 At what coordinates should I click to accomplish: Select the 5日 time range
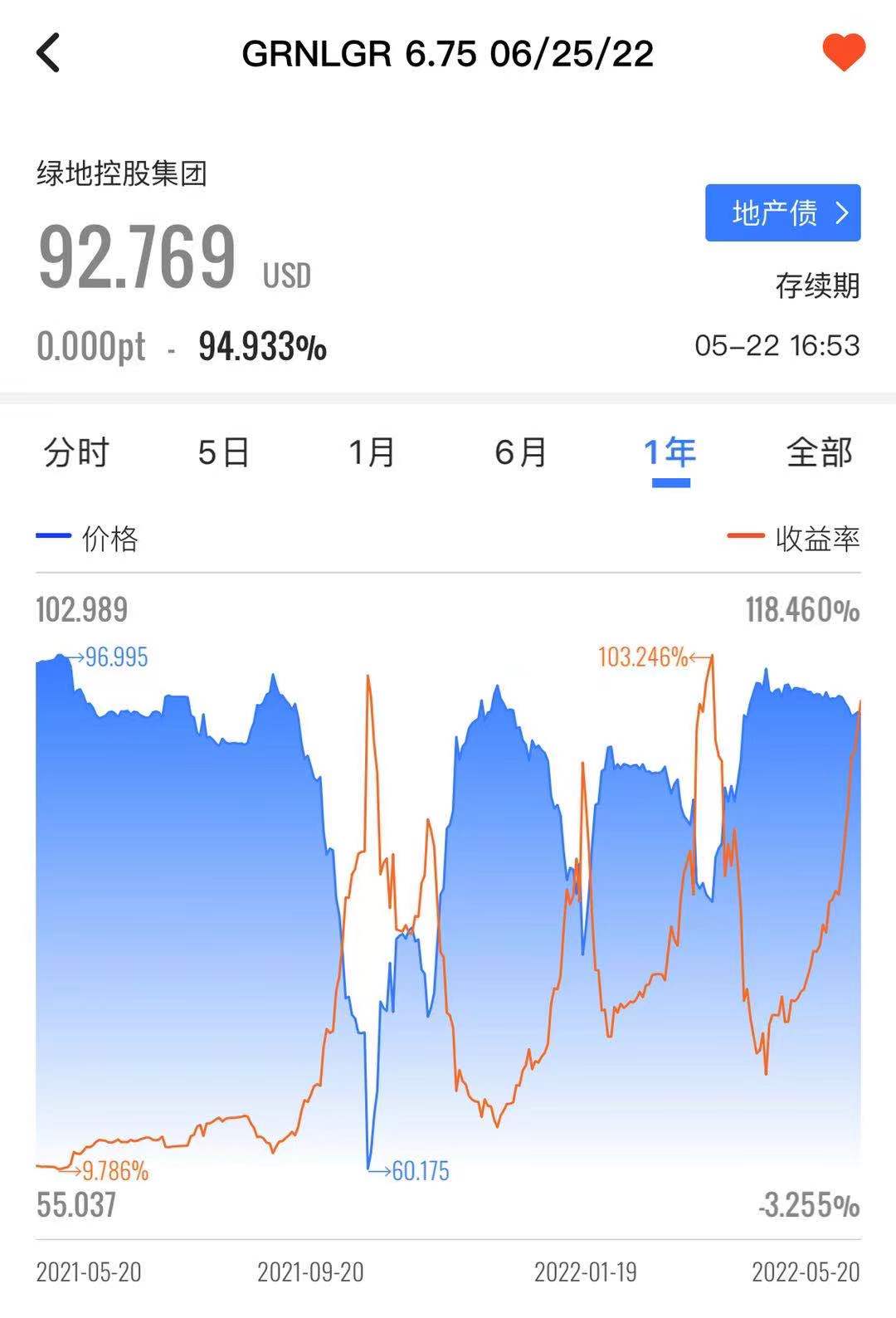point(223,453)
